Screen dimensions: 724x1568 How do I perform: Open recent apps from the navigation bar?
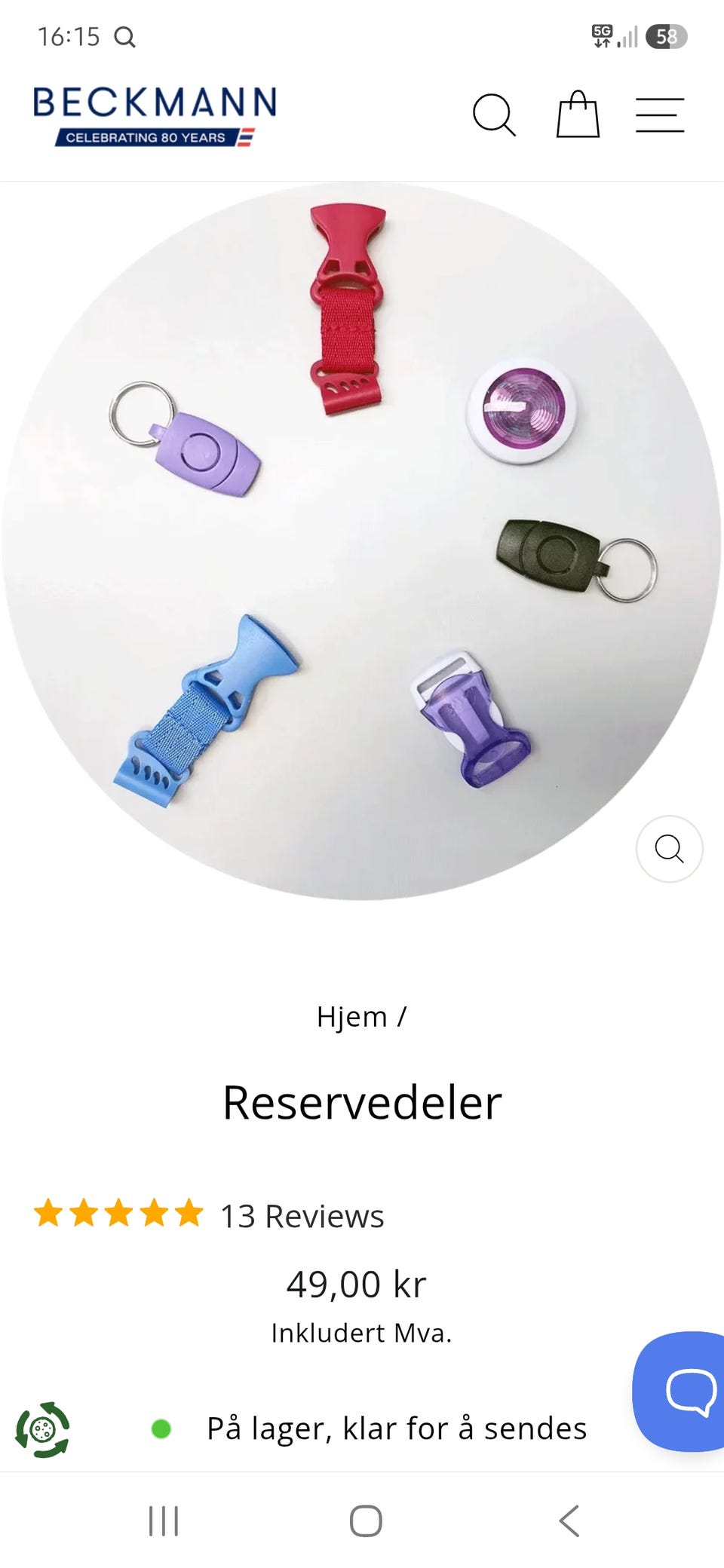coord(164,1521)
